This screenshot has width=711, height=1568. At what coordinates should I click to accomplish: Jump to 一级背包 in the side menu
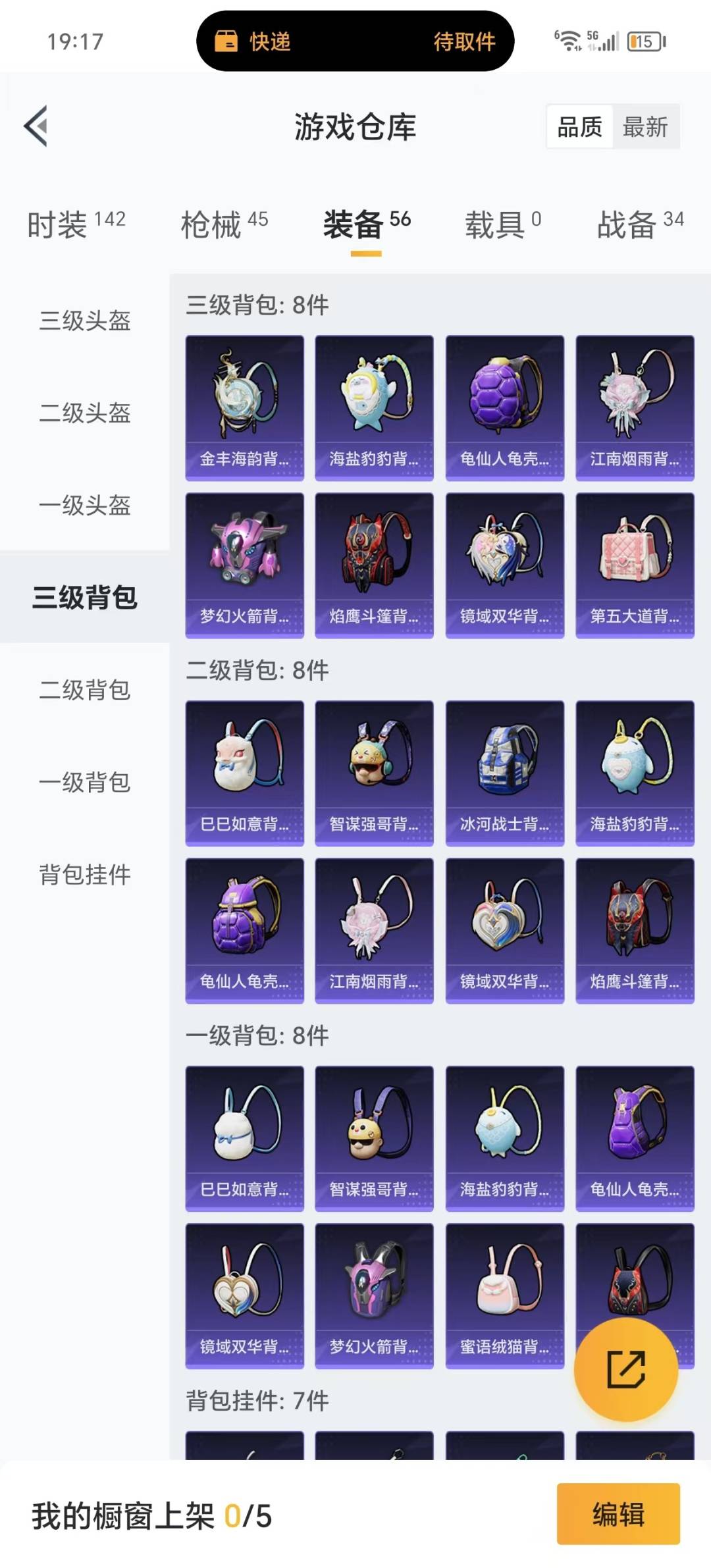85,782
